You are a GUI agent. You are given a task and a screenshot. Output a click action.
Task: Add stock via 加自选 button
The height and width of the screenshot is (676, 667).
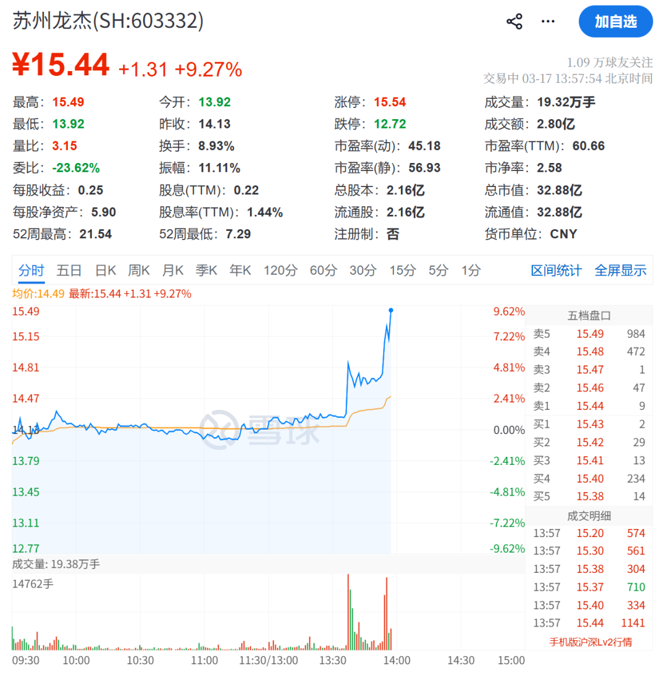[x=616, y=21]
